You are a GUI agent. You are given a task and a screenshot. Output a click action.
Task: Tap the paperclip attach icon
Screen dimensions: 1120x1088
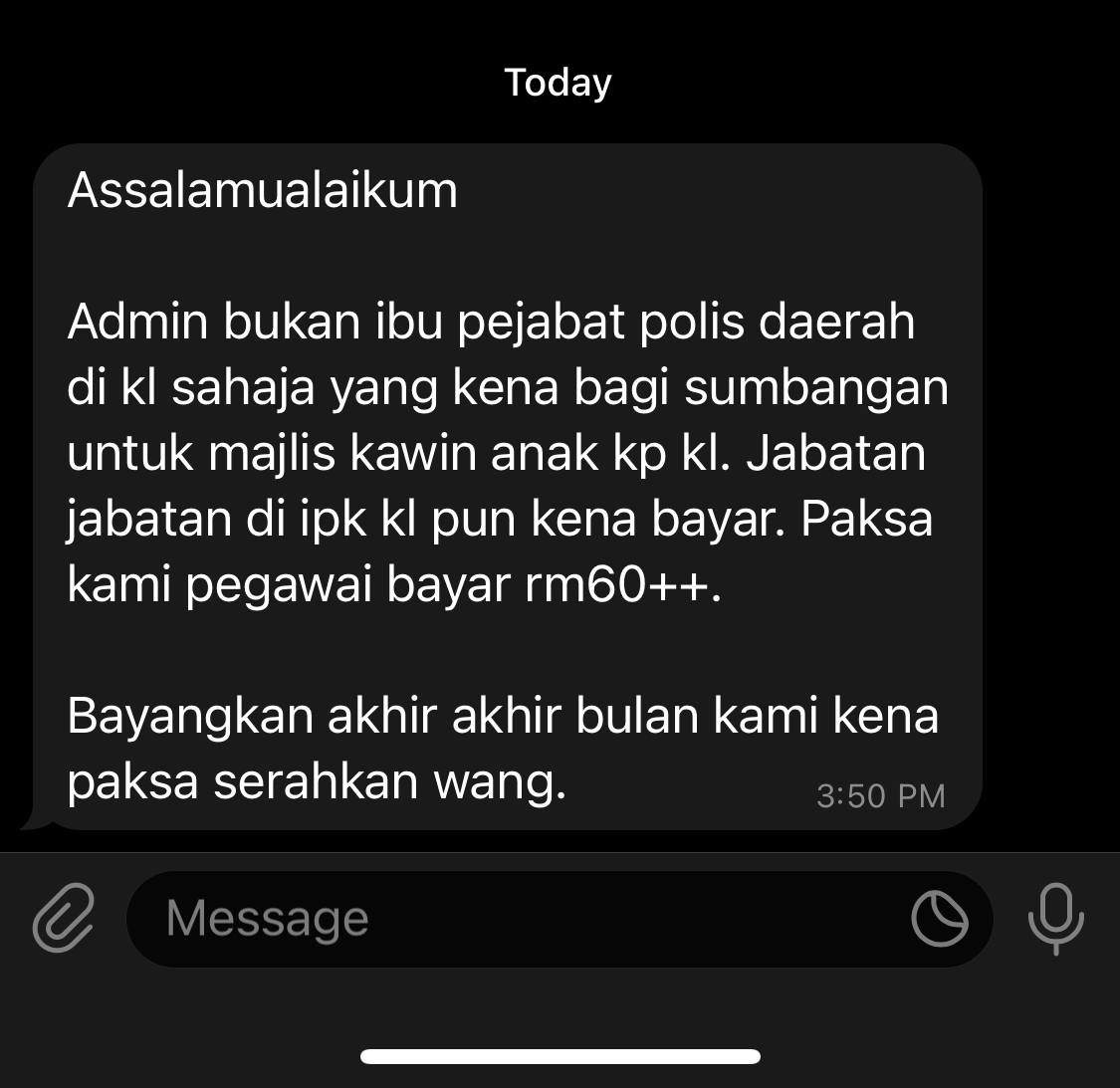tap(63, 918)
